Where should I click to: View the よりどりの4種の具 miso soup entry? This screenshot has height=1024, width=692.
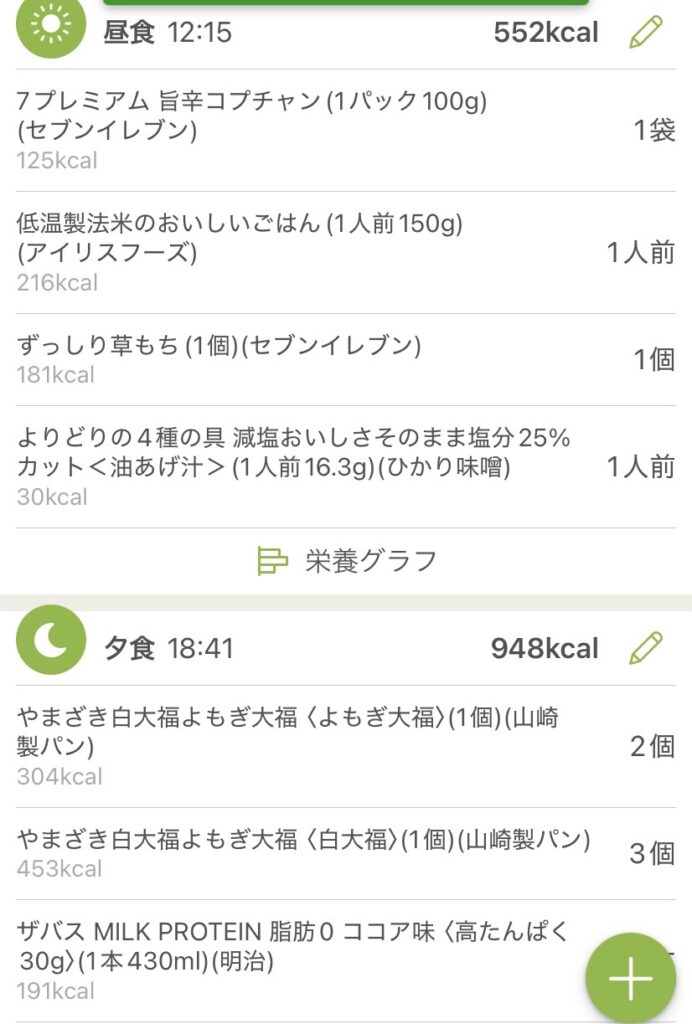pyautogui.click(x=300, y=466)
